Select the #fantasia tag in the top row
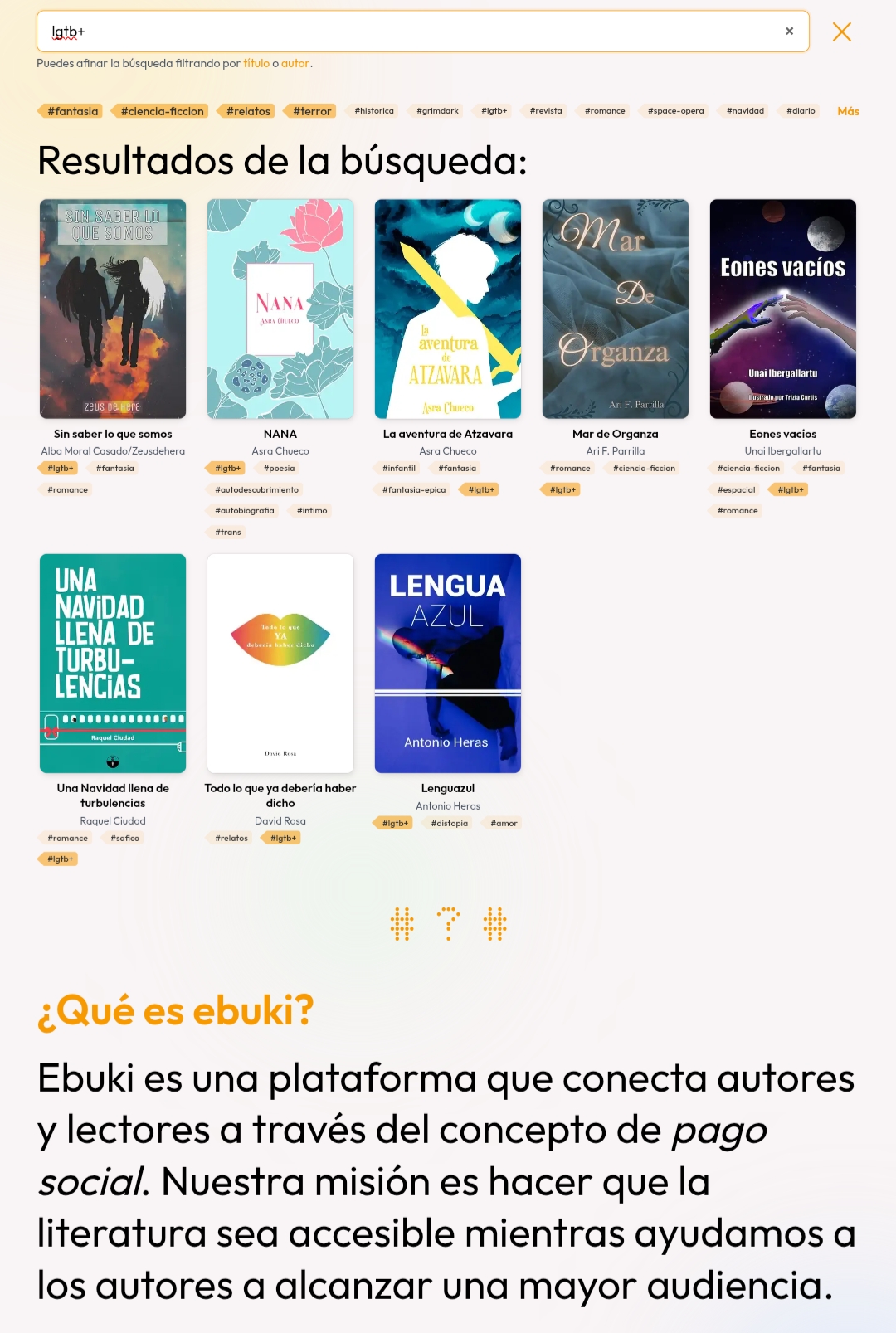The width and height of the screenshot is (896, 1333). [x=71, y=111]
